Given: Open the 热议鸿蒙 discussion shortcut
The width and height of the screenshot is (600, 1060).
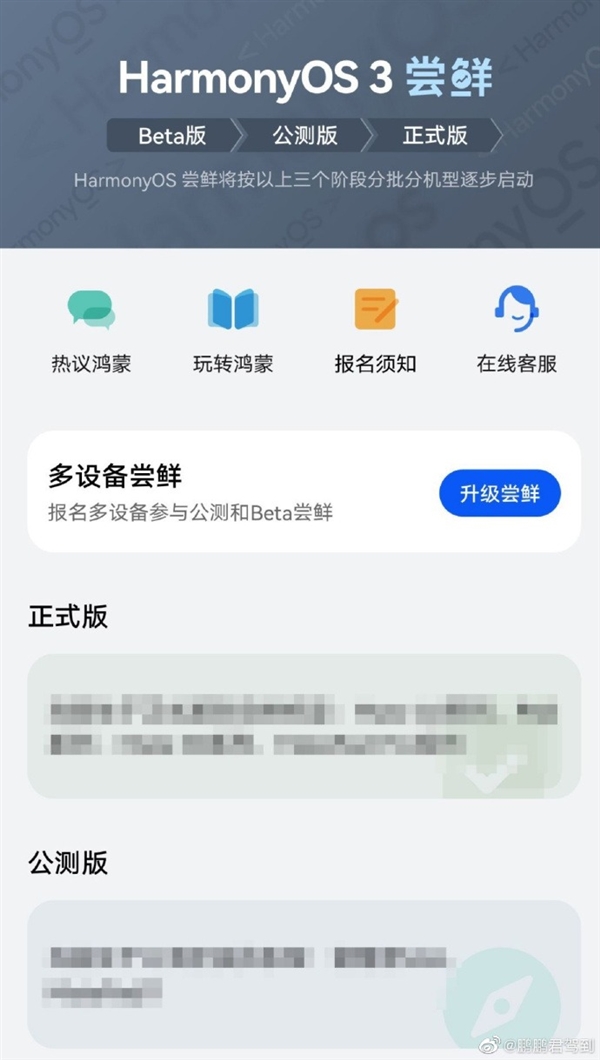Looking at the screenshot, I should 91,329.
